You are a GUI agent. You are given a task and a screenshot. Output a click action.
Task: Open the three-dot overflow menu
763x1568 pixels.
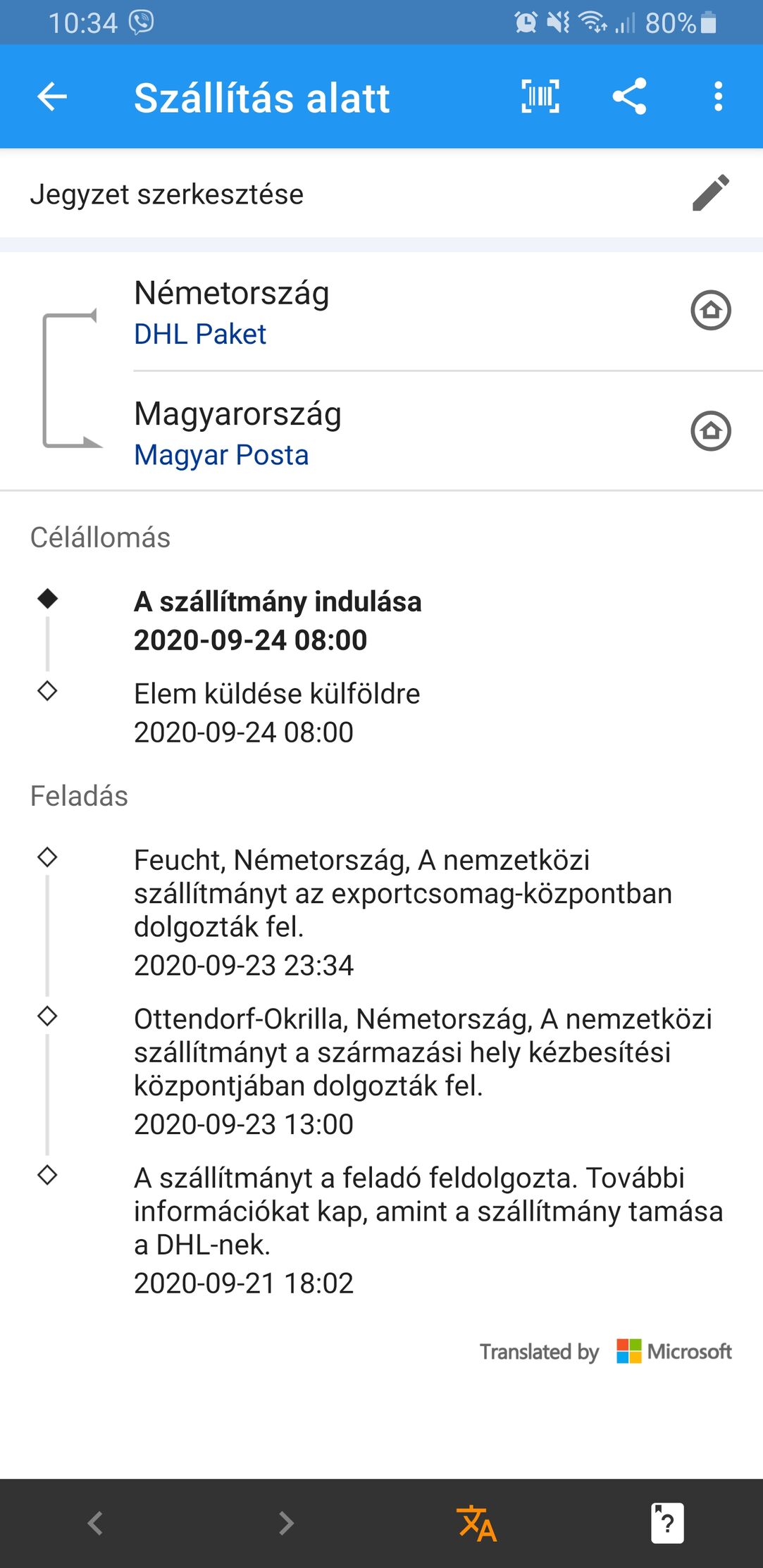coord(718,97)
